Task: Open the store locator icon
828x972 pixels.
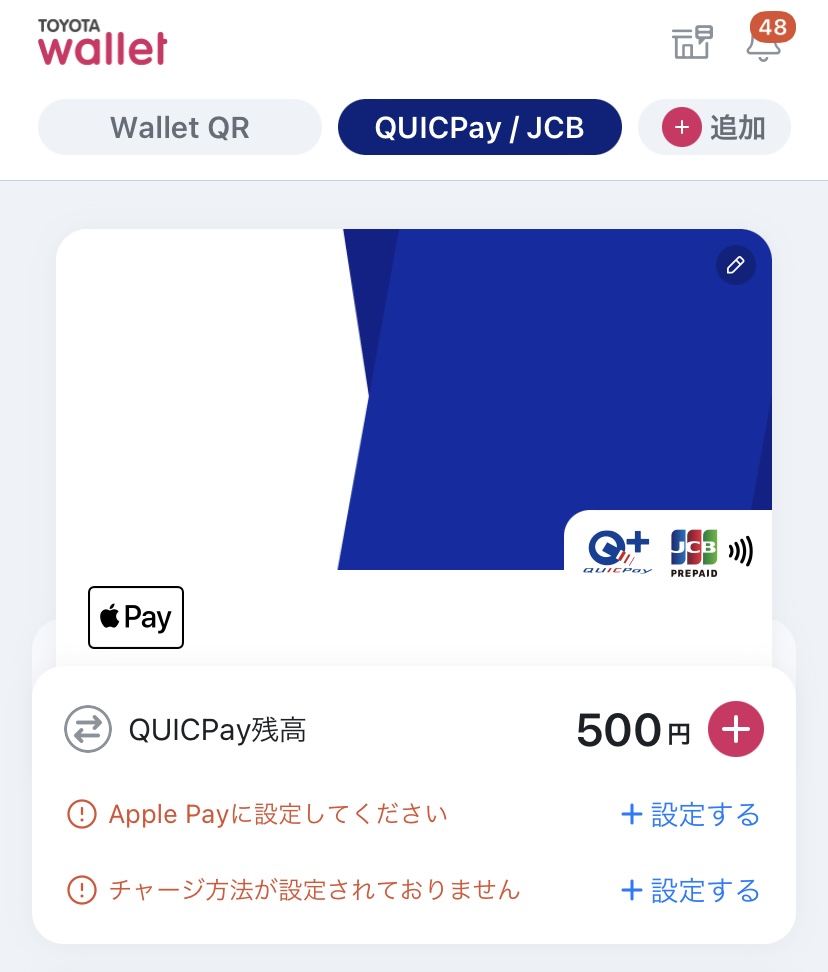Action: 692,44
